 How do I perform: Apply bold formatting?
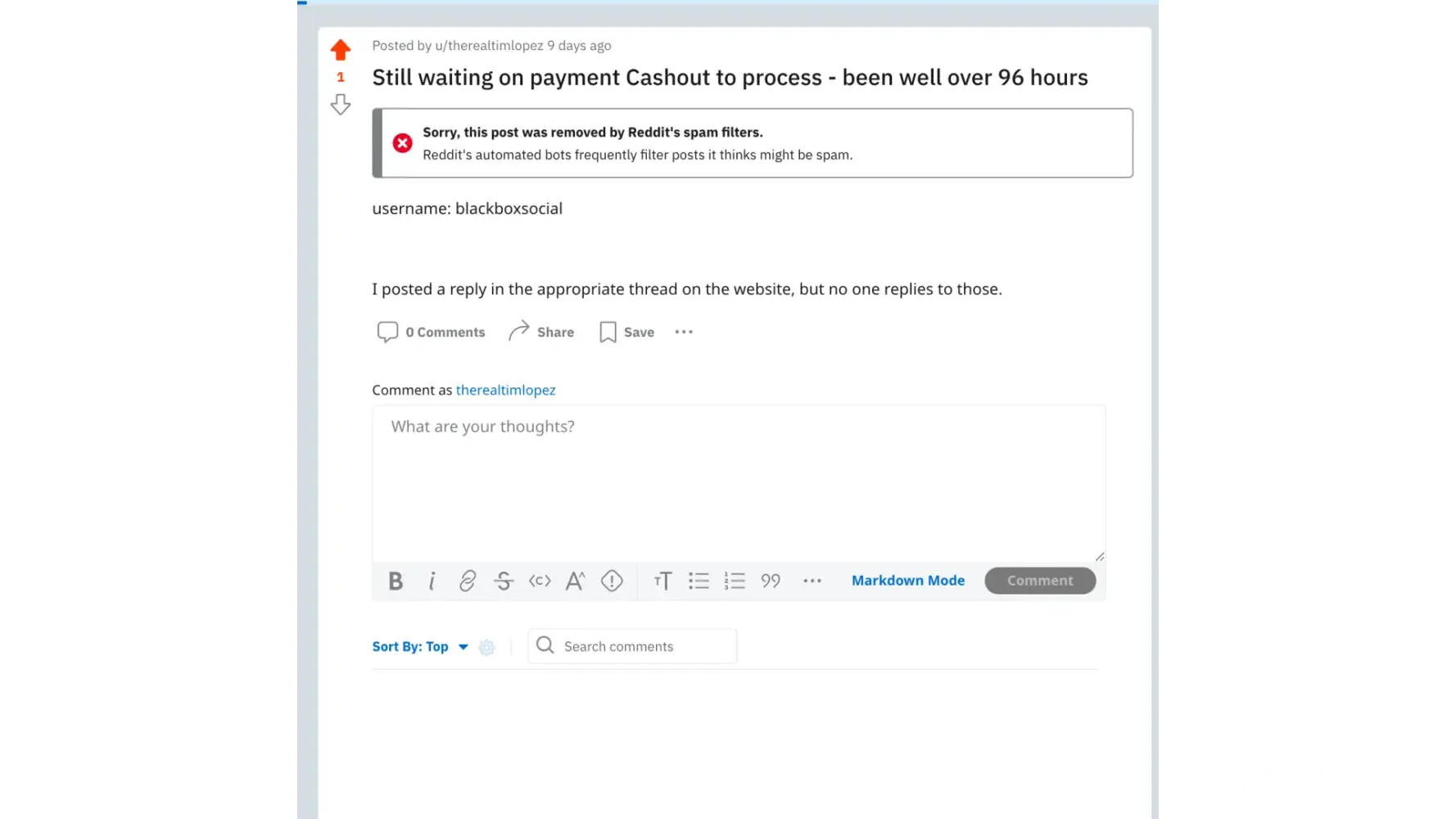396,581
